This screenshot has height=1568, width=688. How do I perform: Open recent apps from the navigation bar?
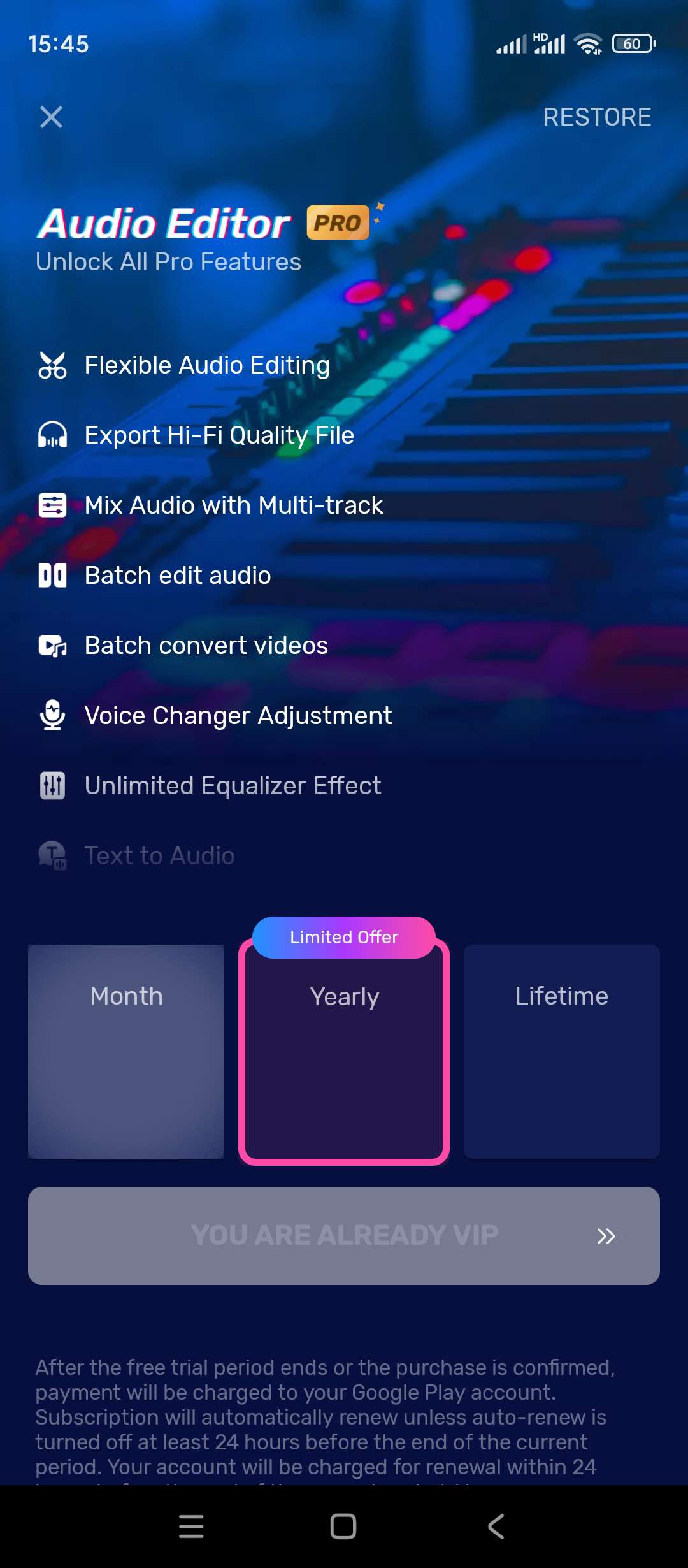coord(191,1527)
